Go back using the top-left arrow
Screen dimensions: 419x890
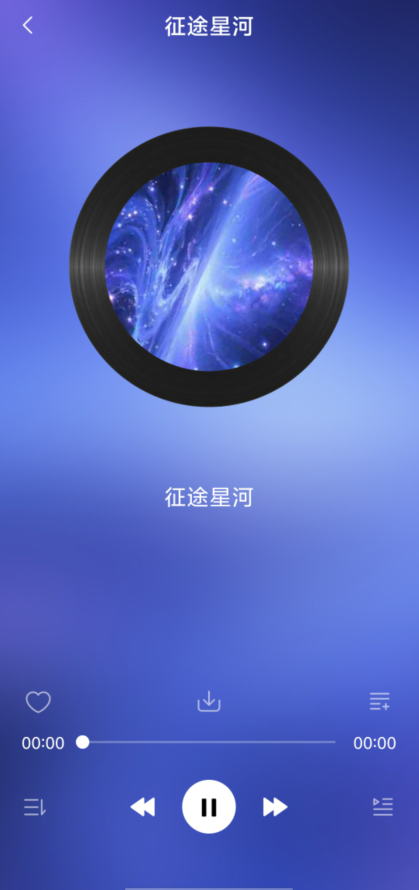click(27, 25)
